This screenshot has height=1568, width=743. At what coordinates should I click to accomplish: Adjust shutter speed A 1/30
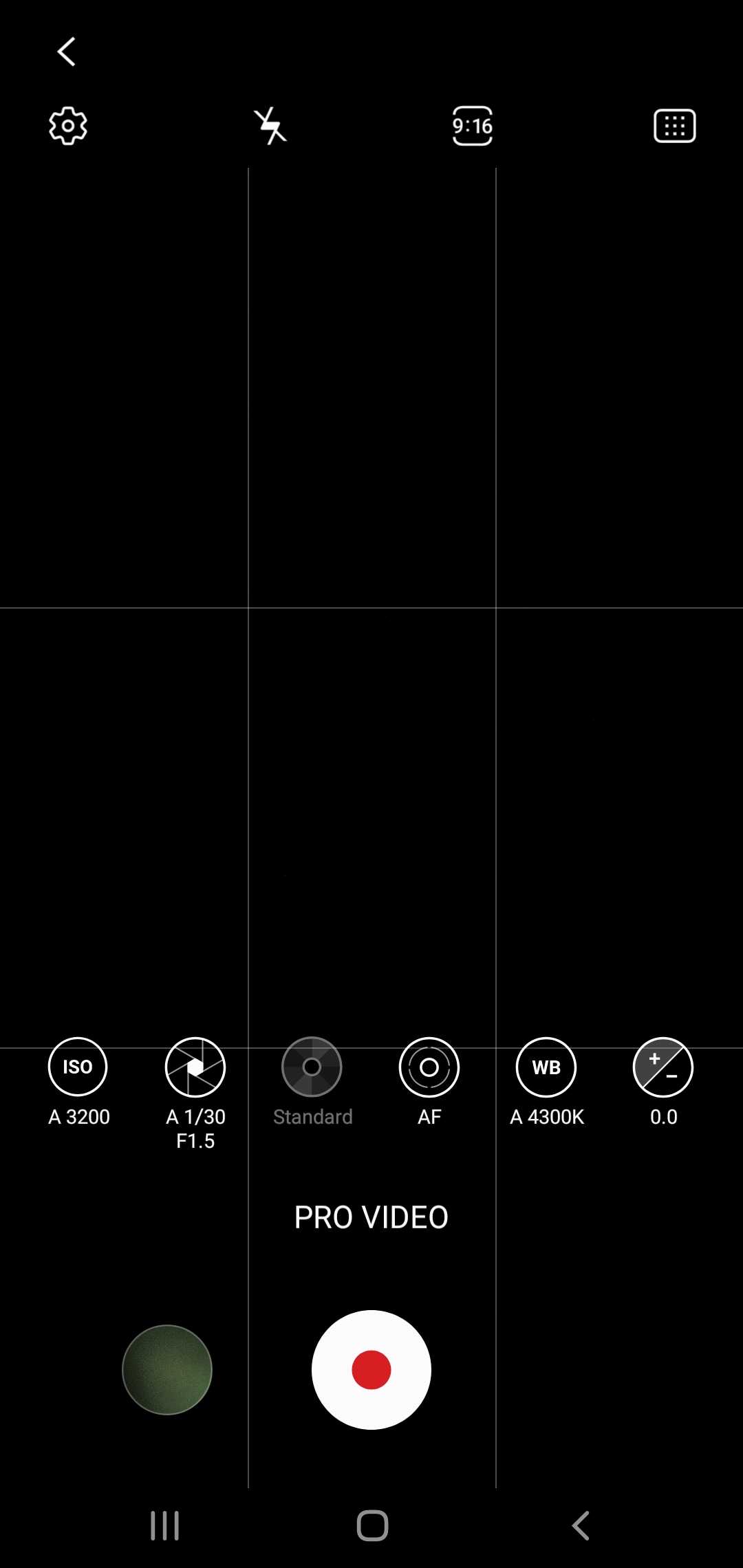click(195, 1067)
